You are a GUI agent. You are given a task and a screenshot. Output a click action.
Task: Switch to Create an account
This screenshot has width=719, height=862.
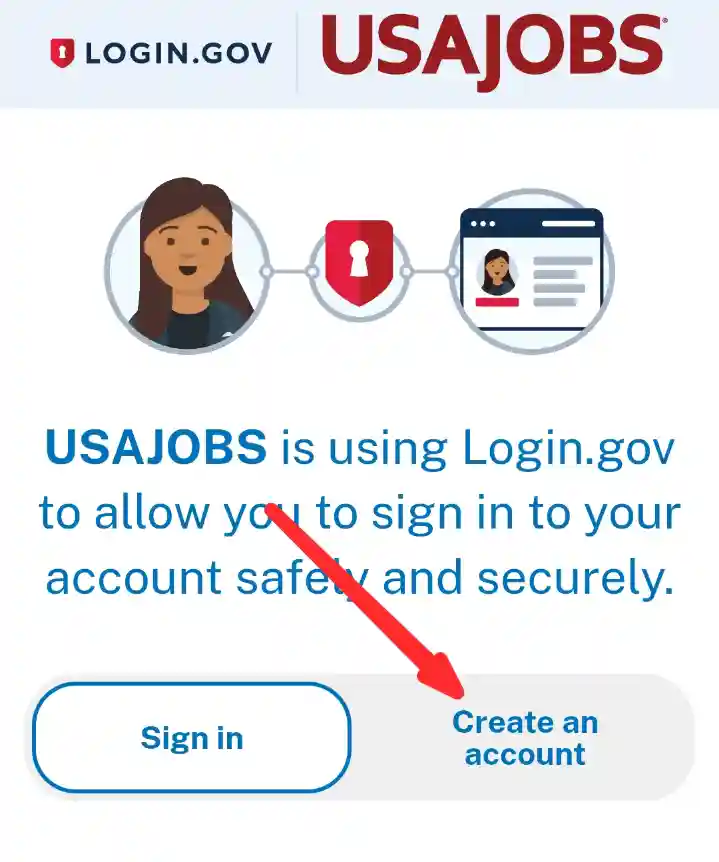point(525,738)
